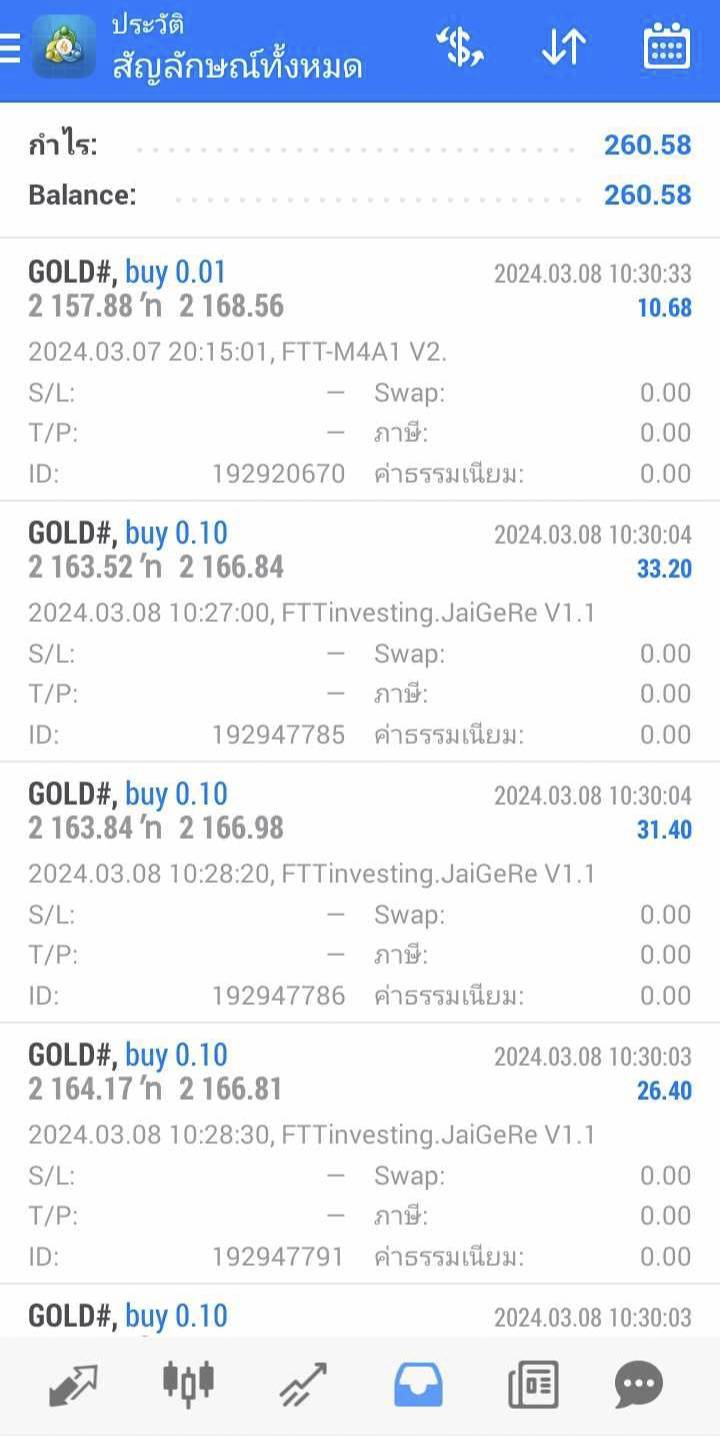The height and width of the screenshot is (1436, 720).
Task: Switch to the Trade tab
Action: click(303, 1386)
